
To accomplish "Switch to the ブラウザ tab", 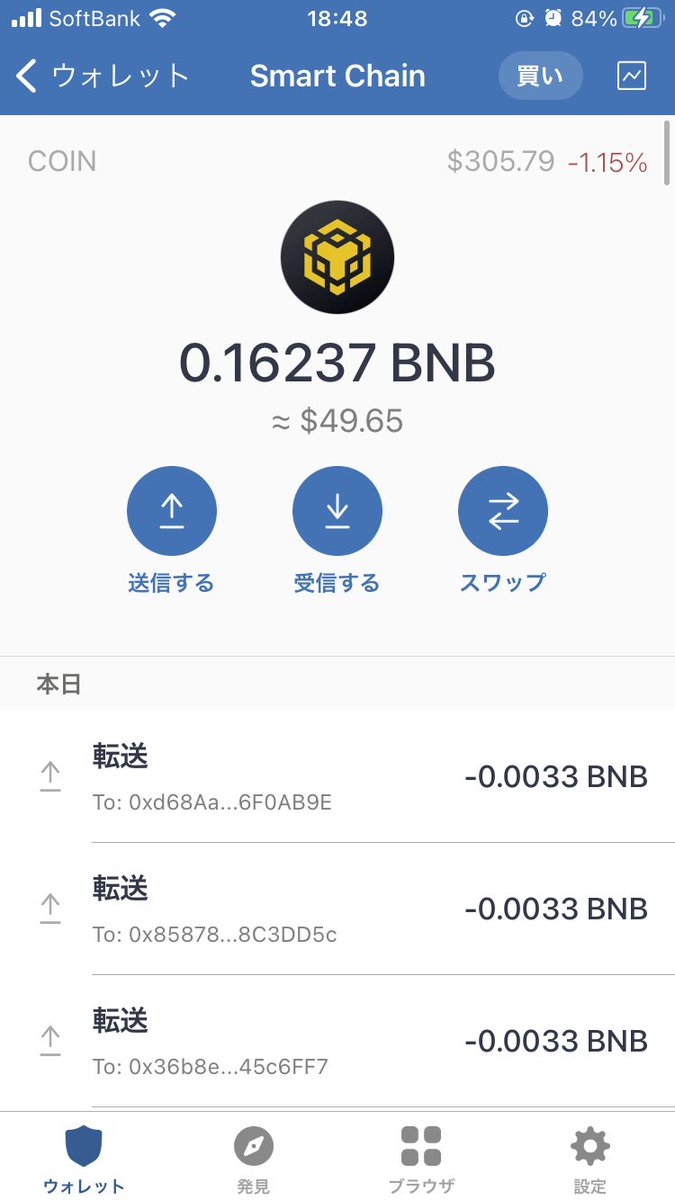I will point(421,1159).
